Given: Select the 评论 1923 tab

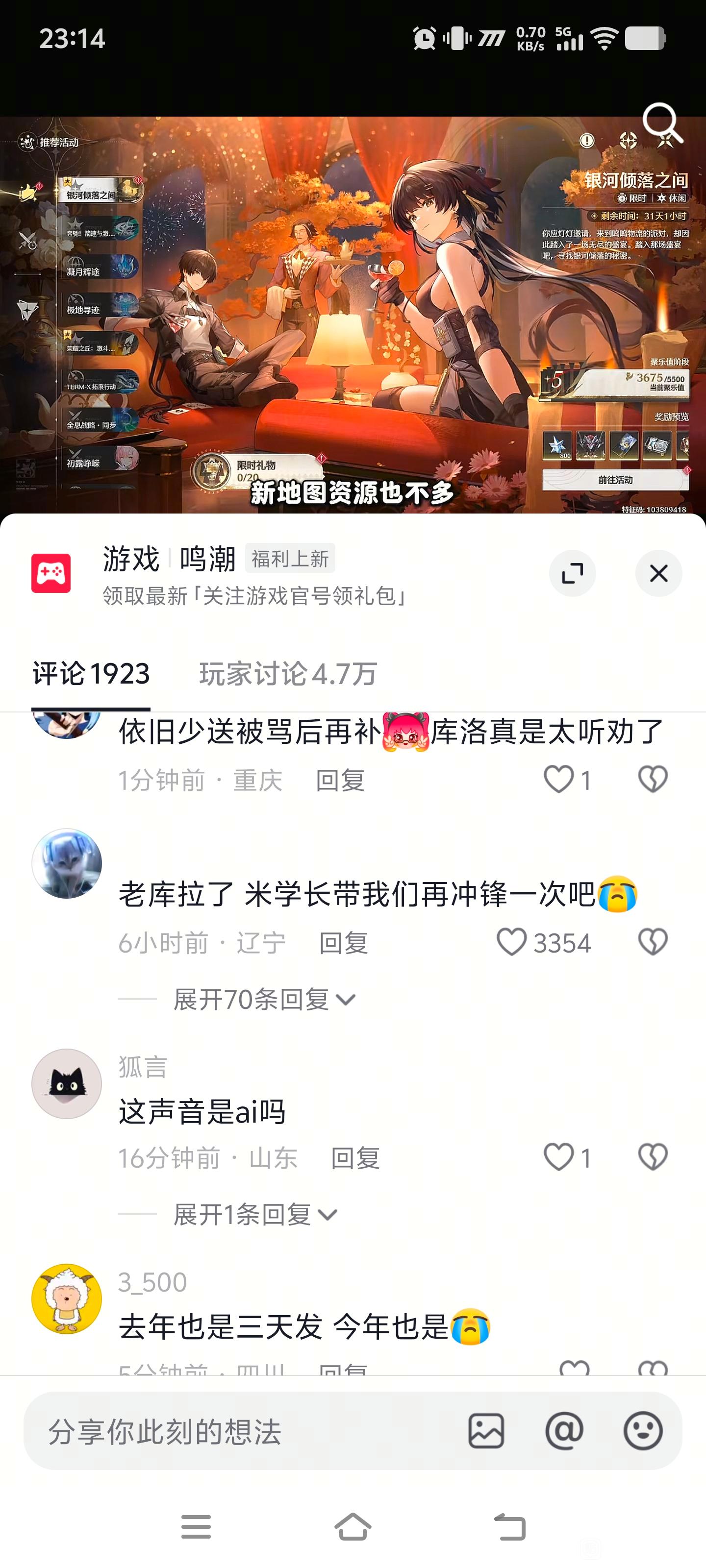Looking at the screenshot, I should (x=91, y=674).
